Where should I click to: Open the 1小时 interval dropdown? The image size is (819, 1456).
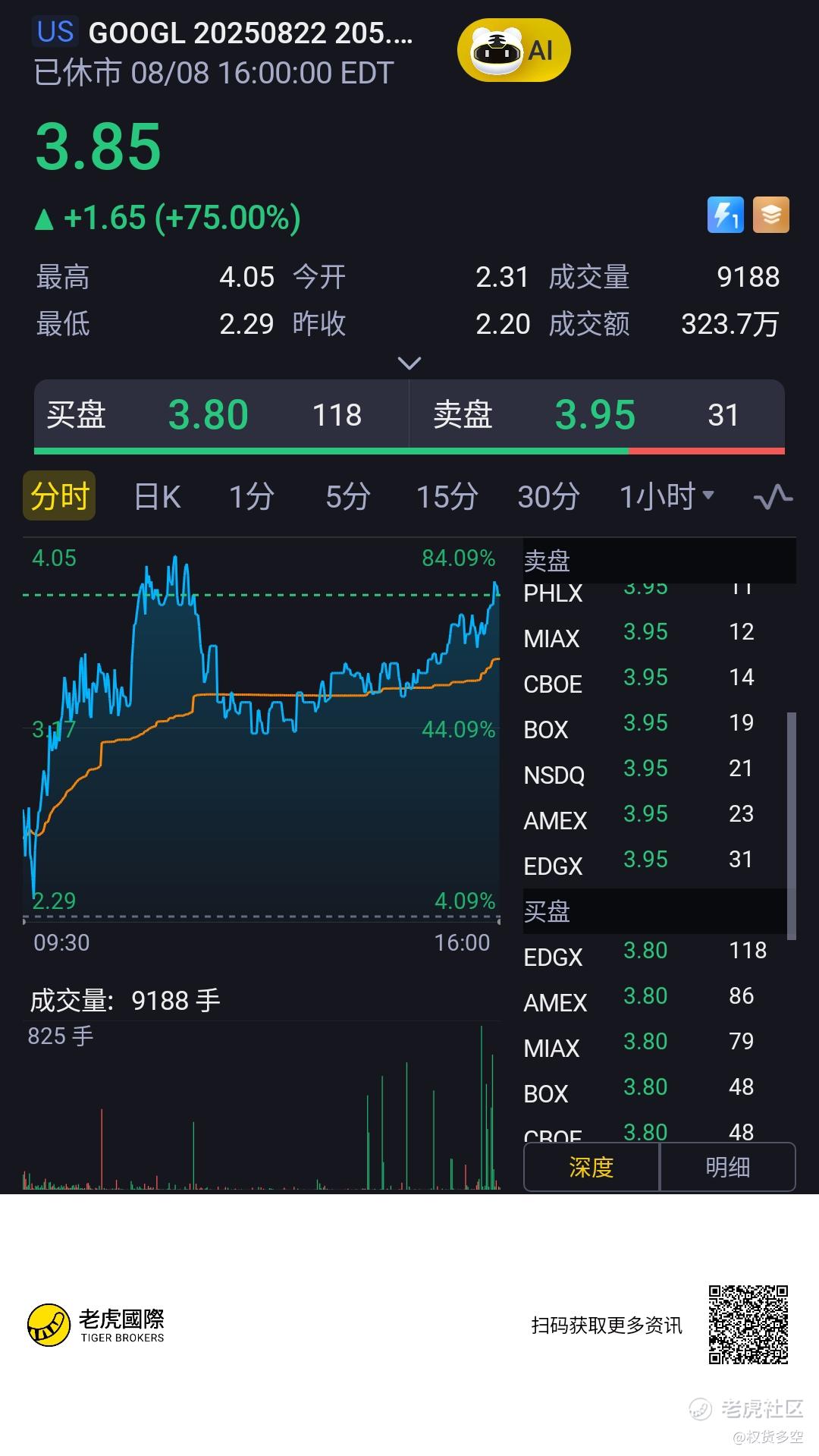tap(667, 497)
